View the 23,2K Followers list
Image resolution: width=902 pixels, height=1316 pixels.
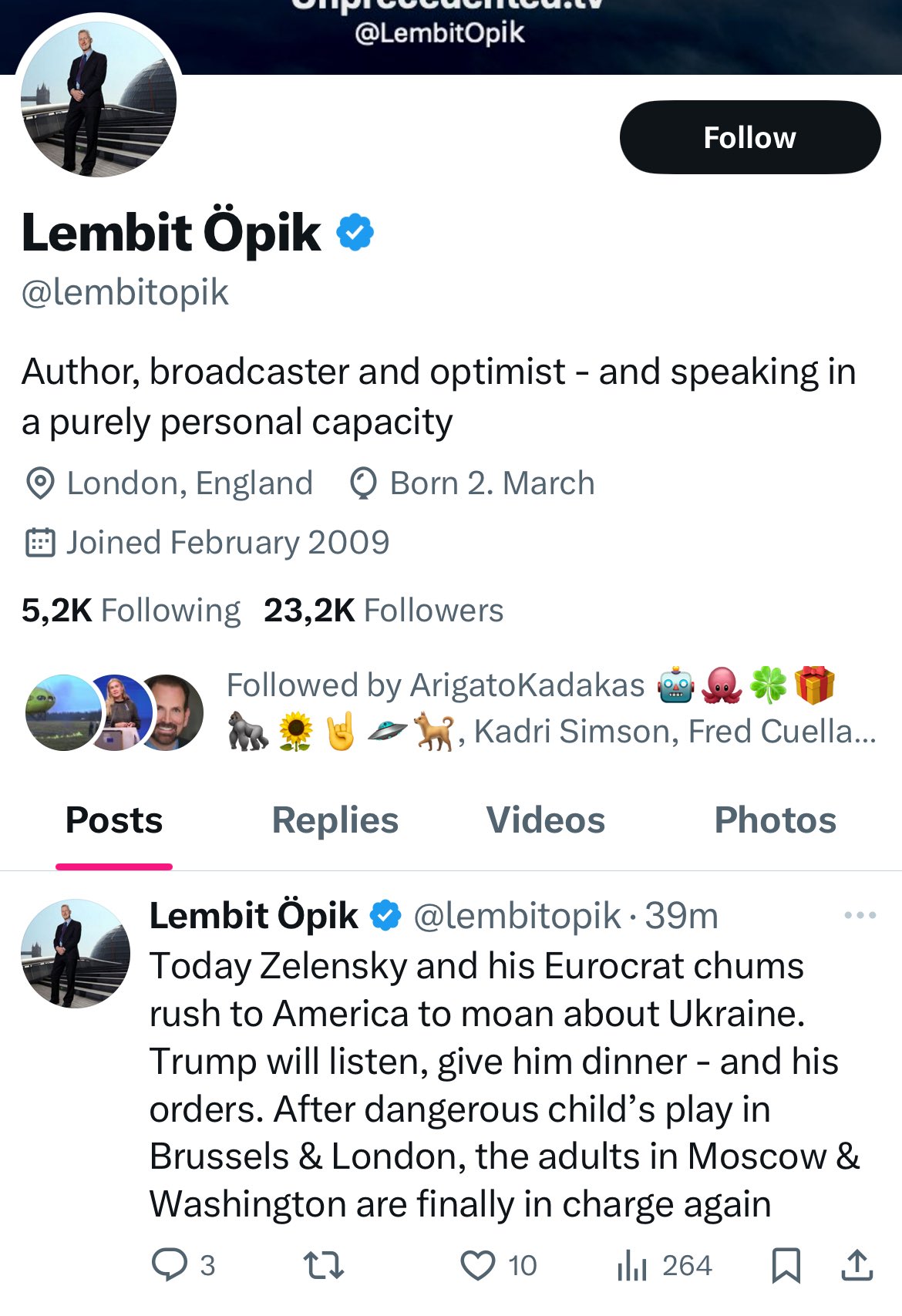point(383,611)
